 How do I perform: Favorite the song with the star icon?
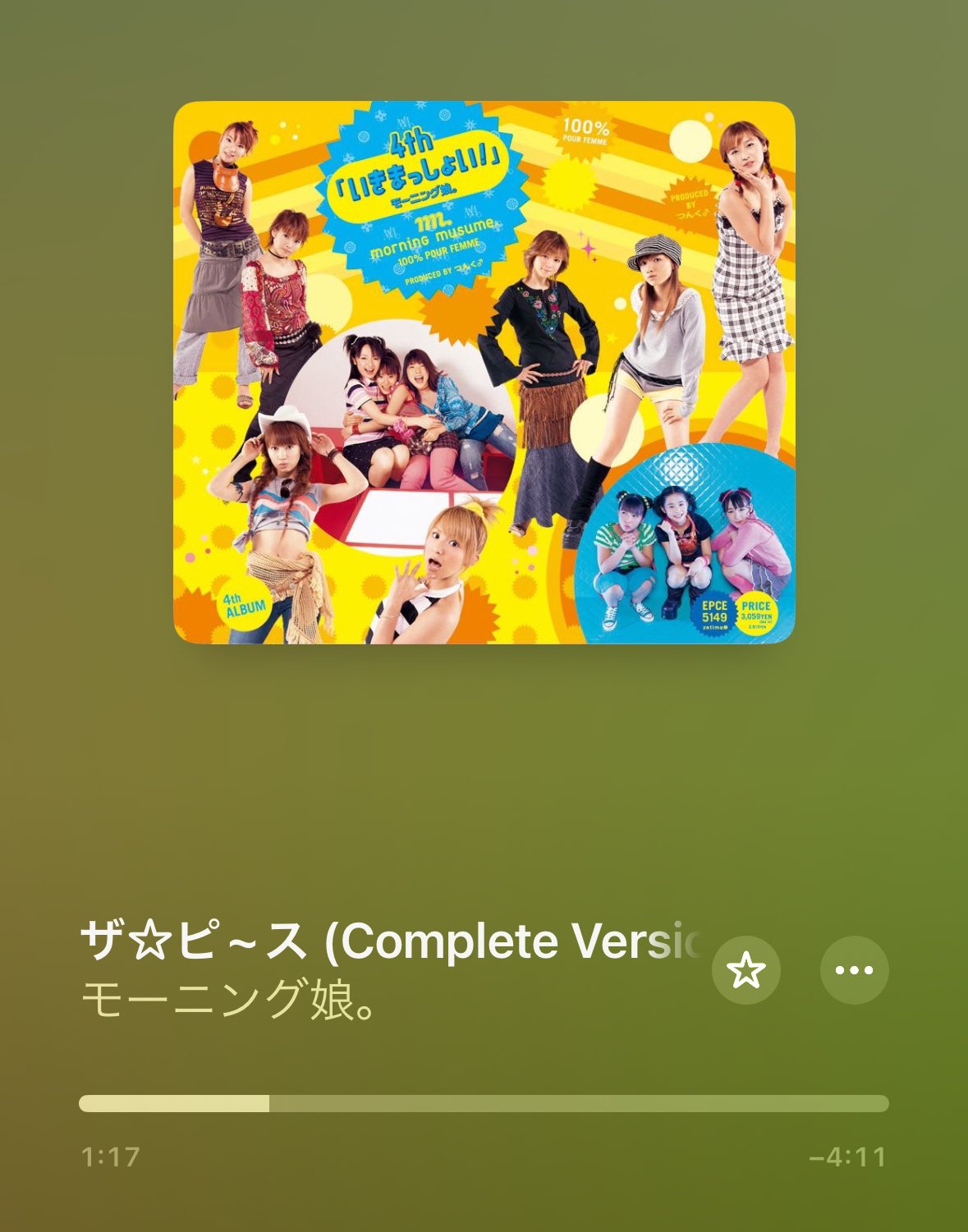(745, 970)
